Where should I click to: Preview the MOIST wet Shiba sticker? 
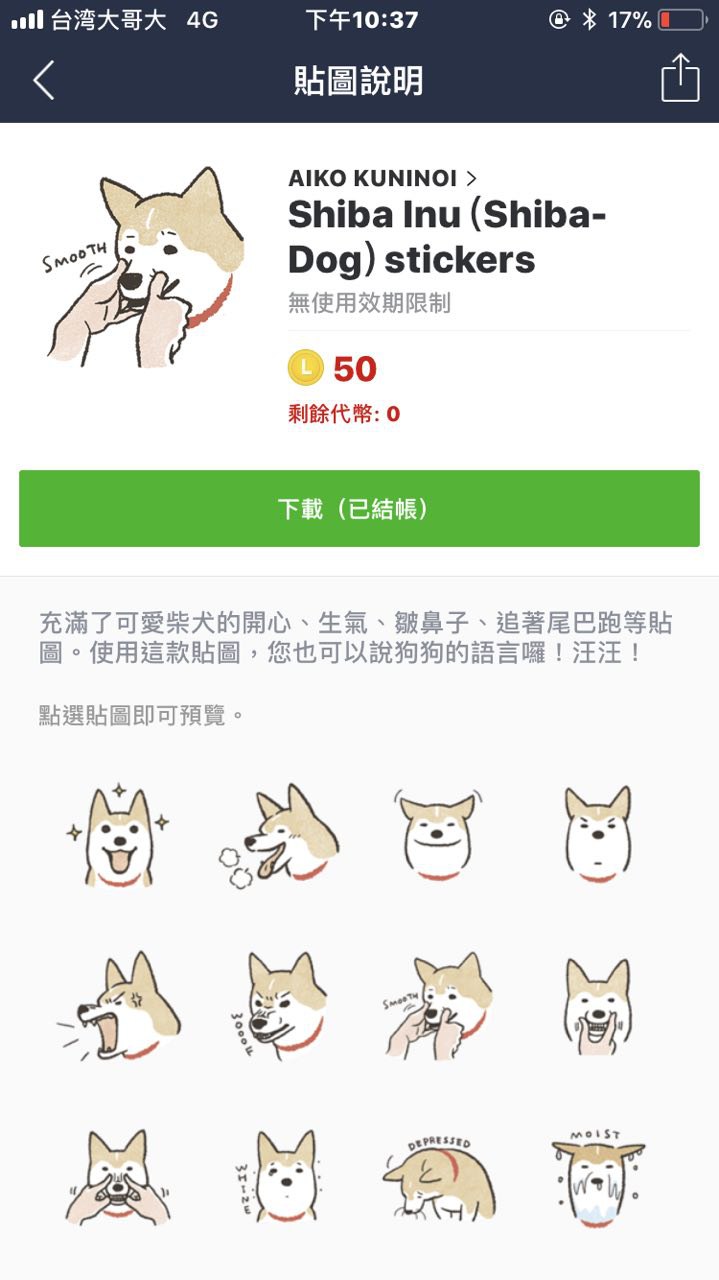(x=598, y=1177)
